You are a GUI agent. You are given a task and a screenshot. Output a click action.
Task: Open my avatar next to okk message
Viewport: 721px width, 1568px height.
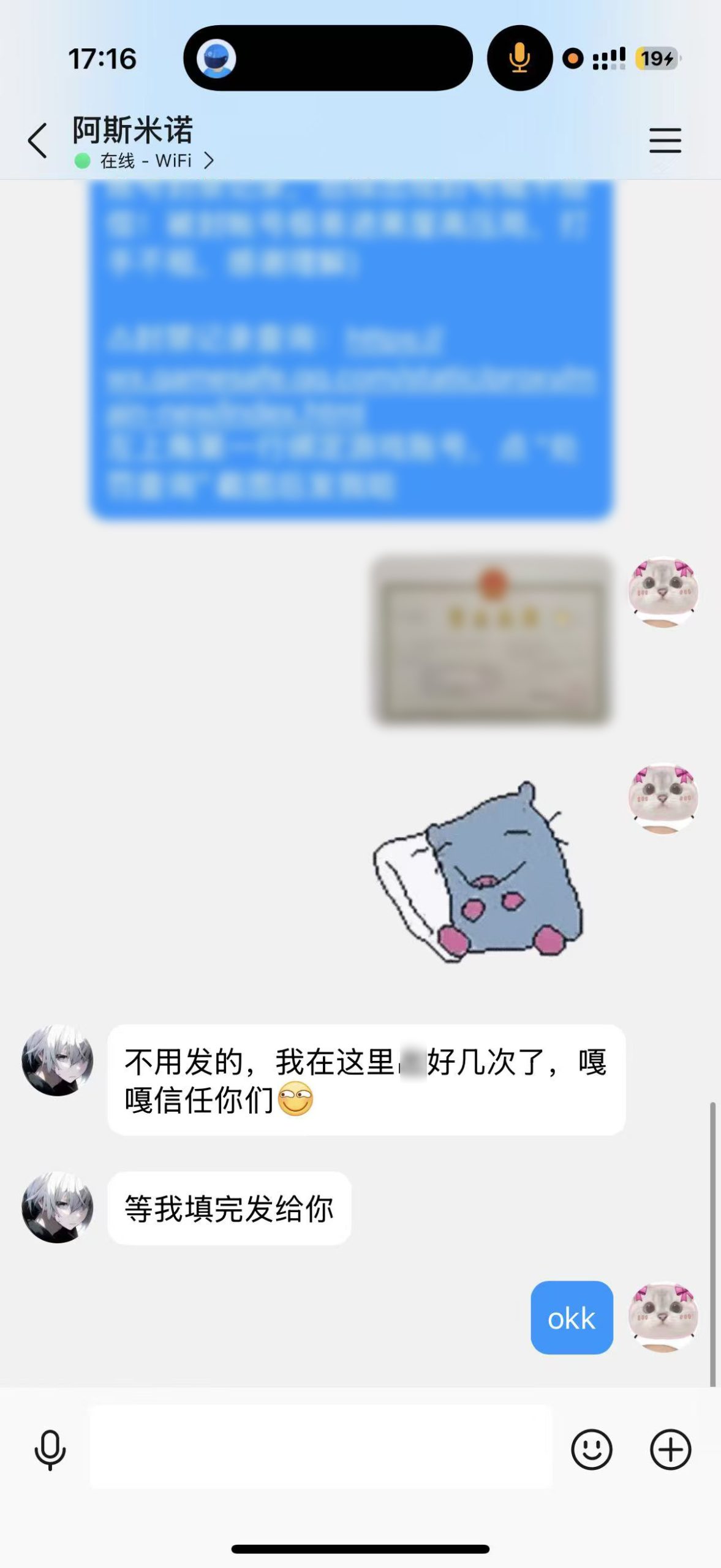tap(663, 1317)
